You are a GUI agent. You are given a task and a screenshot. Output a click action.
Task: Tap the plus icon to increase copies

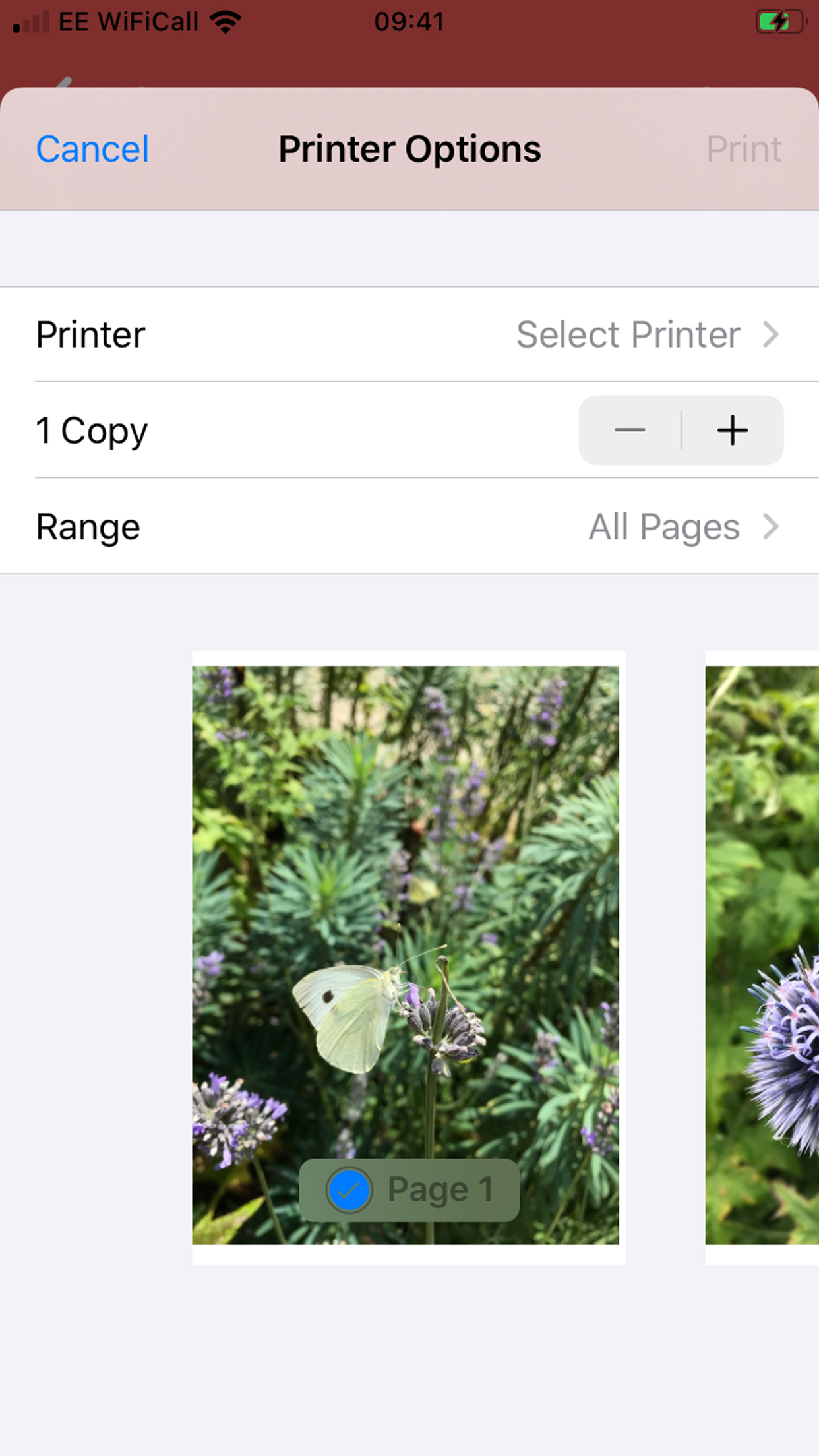732,431
